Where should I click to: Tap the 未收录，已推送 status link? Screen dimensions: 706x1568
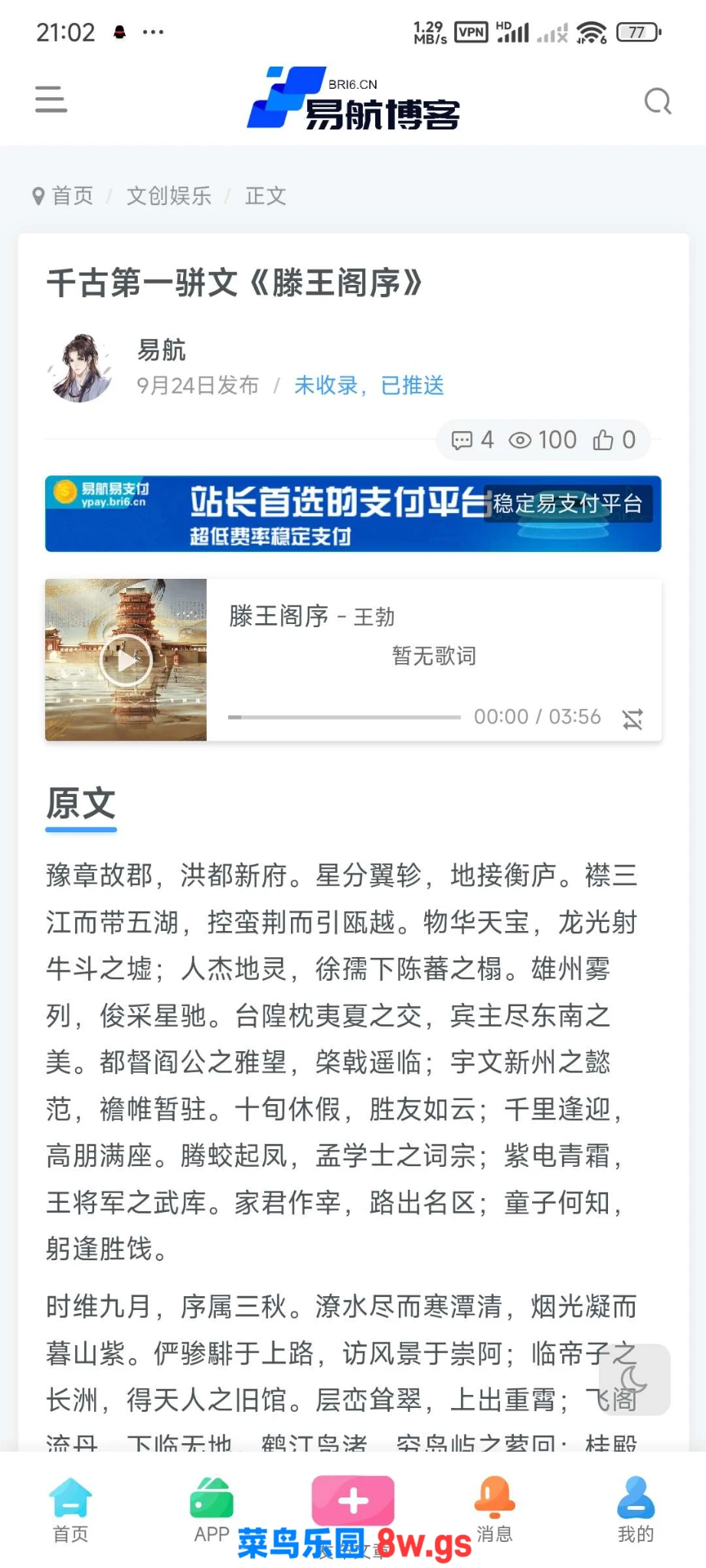point(369,386)
